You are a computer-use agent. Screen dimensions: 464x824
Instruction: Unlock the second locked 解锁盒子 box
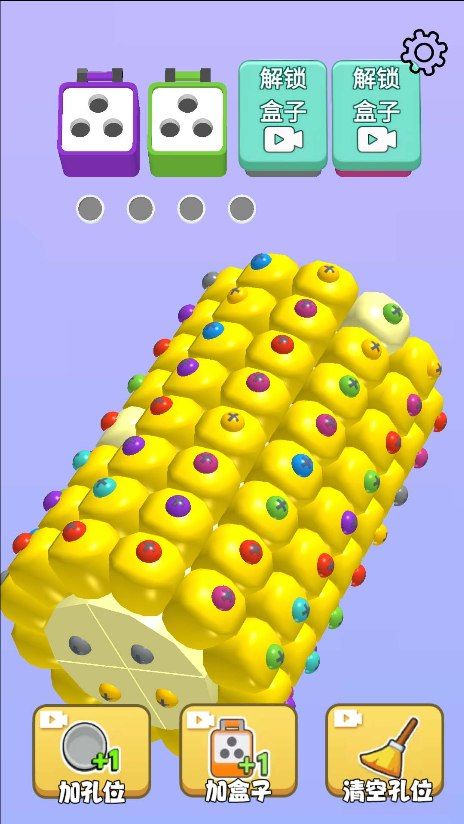(x=376, y=118)
